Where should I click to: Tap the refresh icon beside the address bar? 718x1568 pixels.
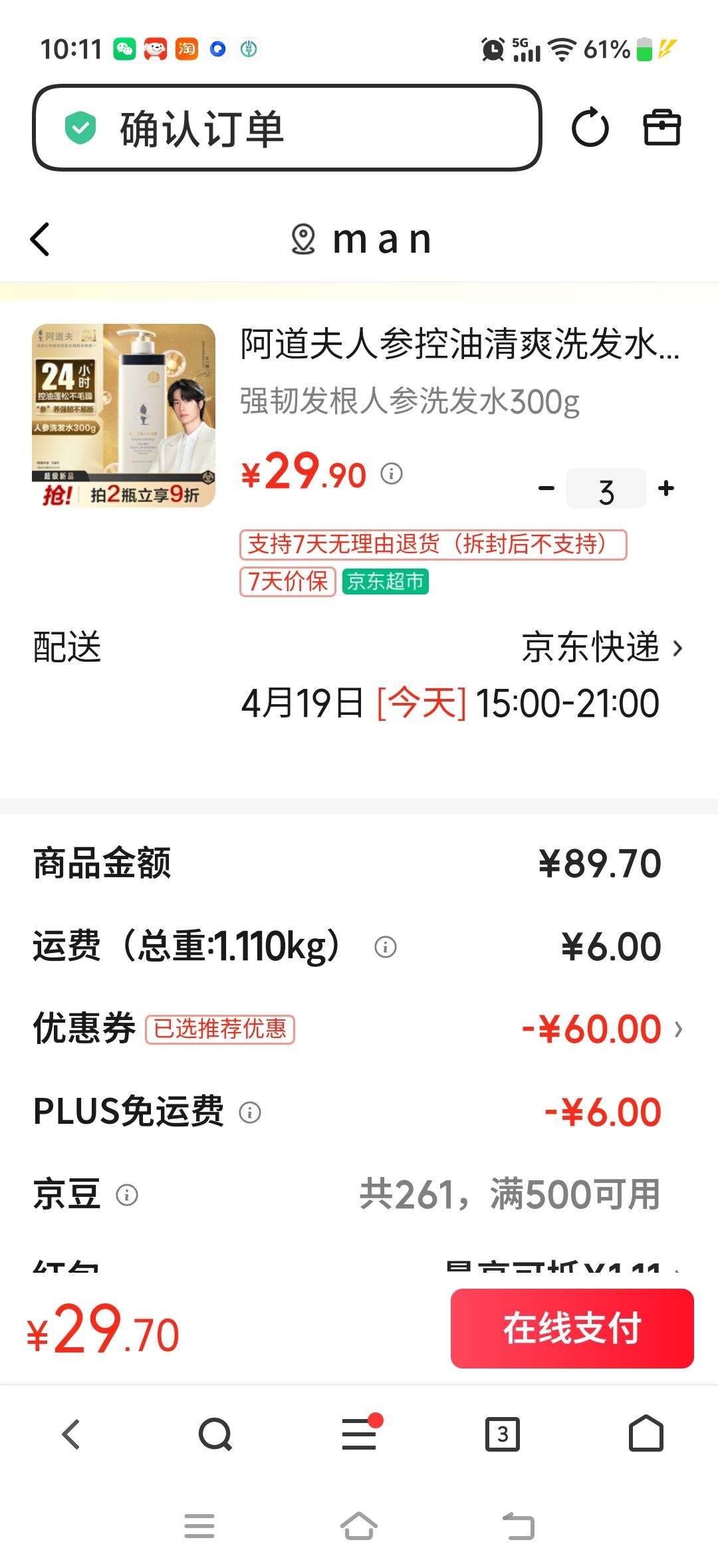(x=590, y=128)
